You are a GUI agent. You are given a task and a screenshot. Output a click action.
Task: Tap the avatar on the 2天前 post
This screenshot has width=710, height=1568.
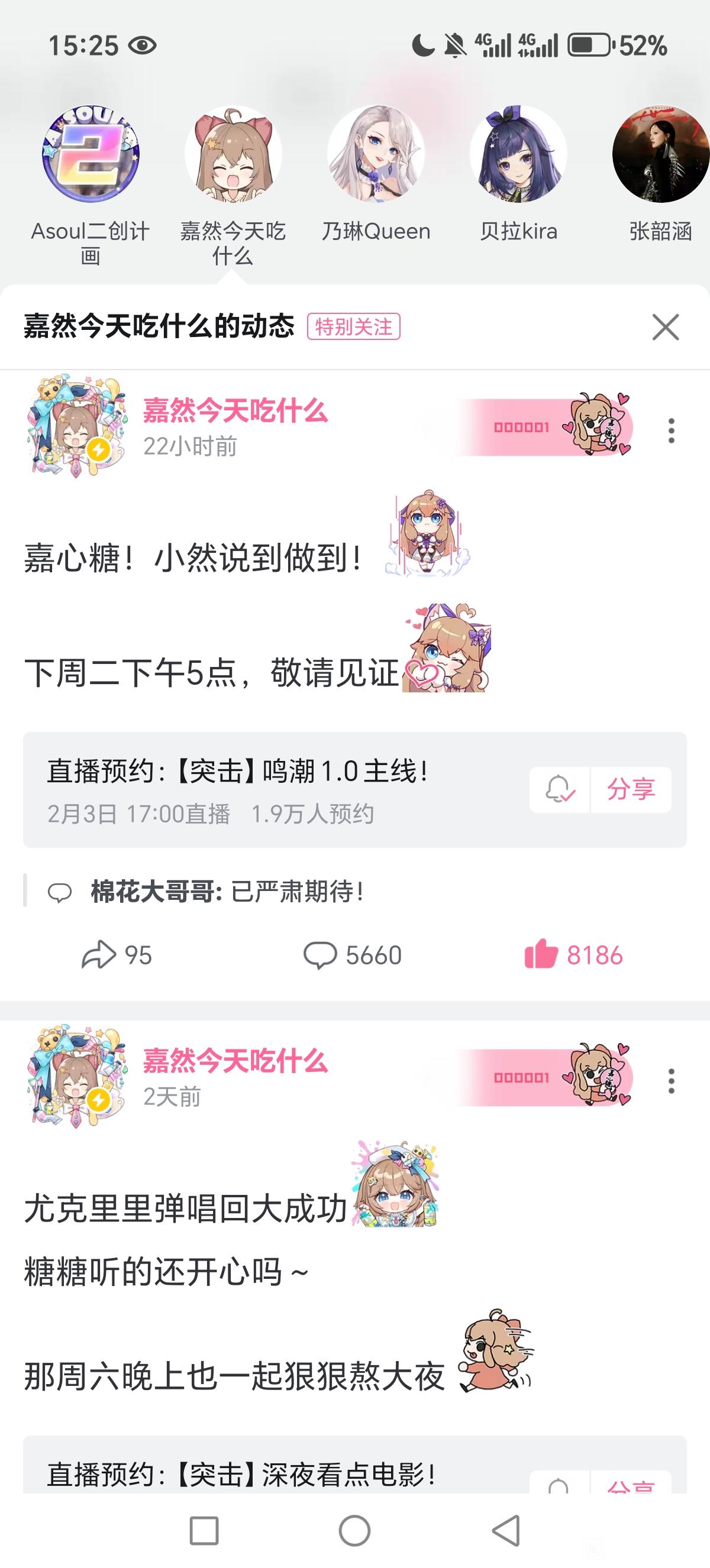coord(76,1076)
